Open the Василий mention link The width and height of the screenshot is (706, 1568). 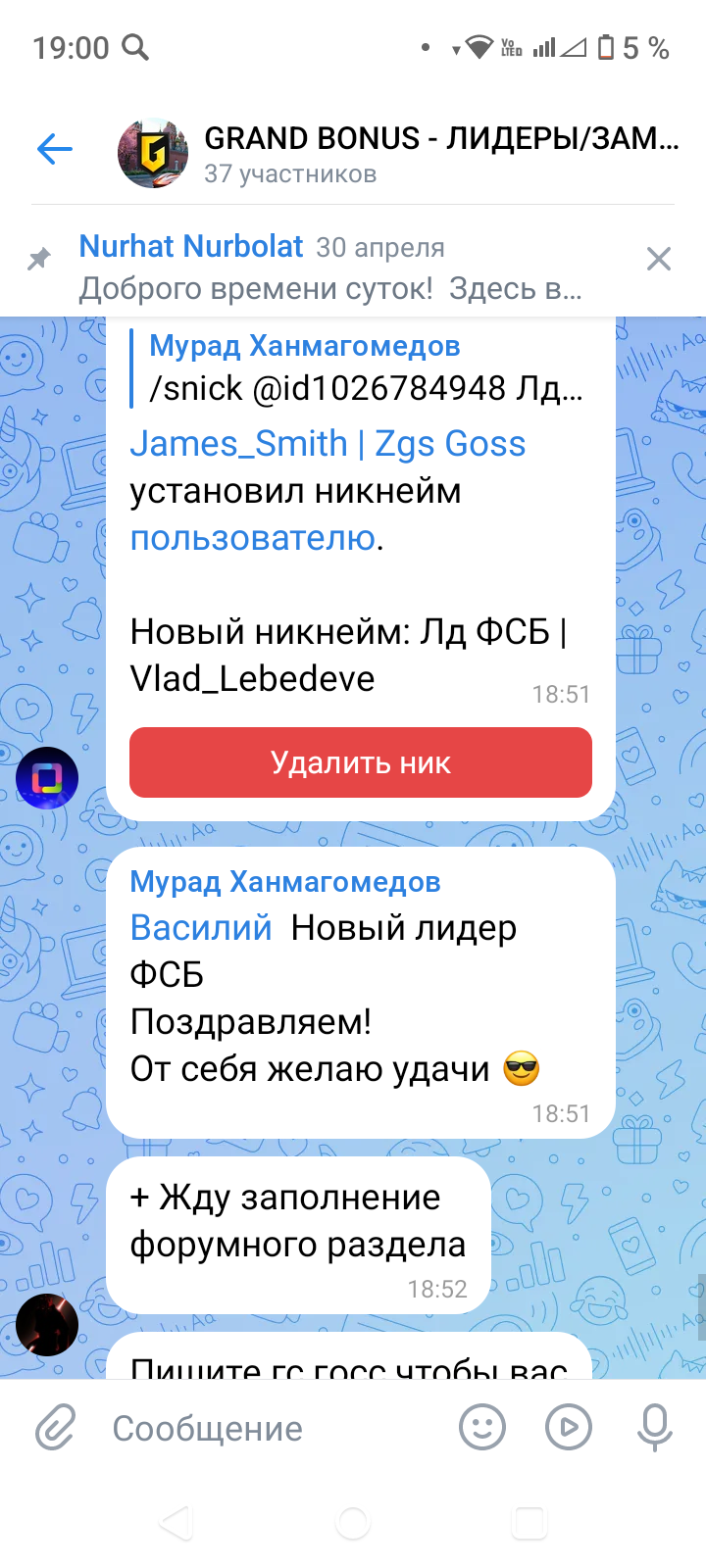[201, 927]
